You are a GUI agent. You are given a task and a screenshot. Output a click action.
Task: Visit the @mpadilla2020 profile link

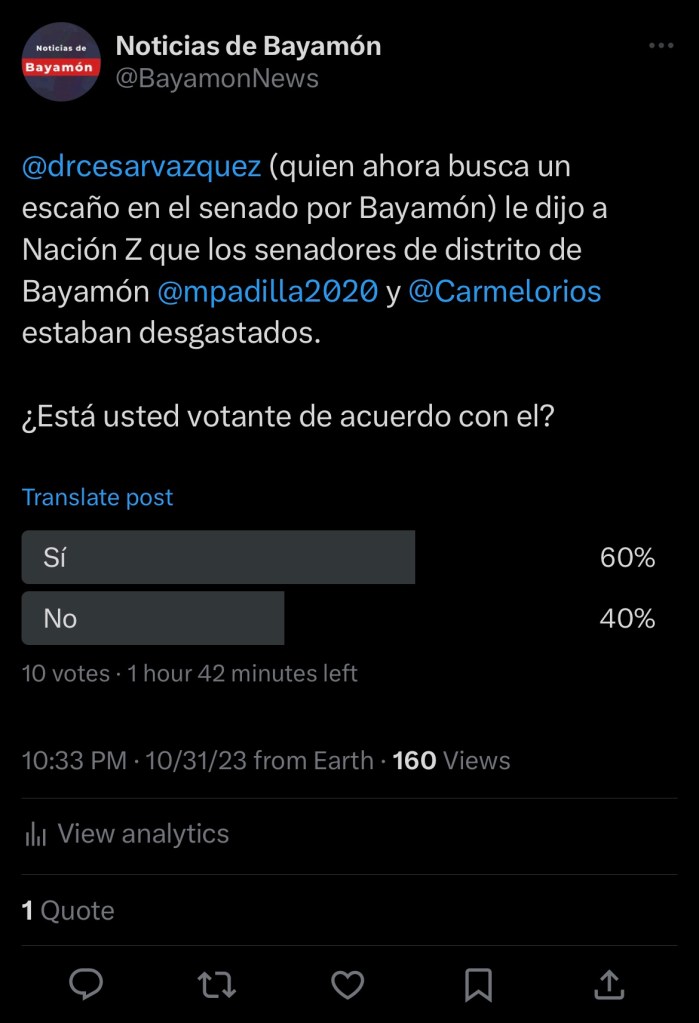(268, 291)
